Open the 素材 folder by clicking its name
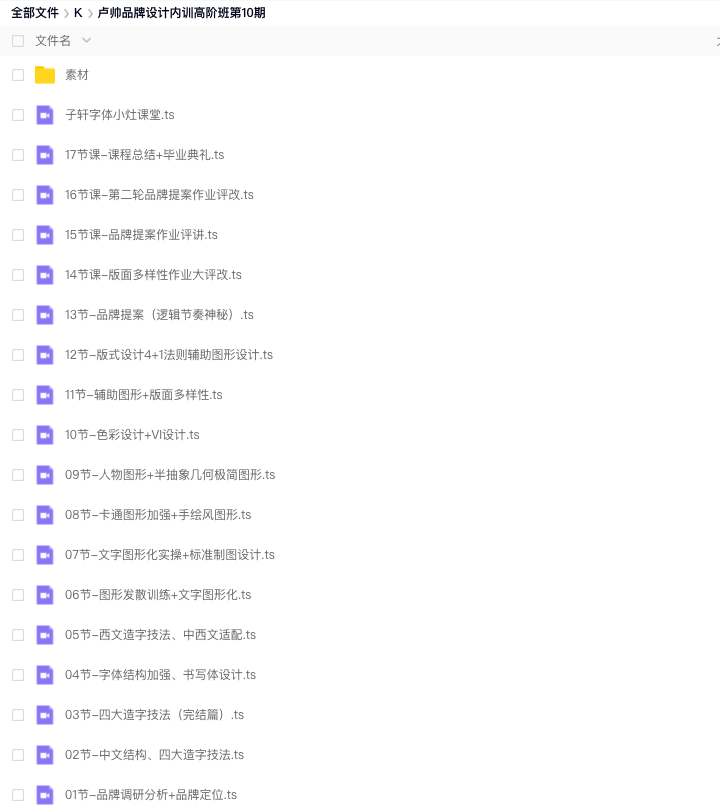This screenshot has width=720, height=812. (x=77, y=74)
